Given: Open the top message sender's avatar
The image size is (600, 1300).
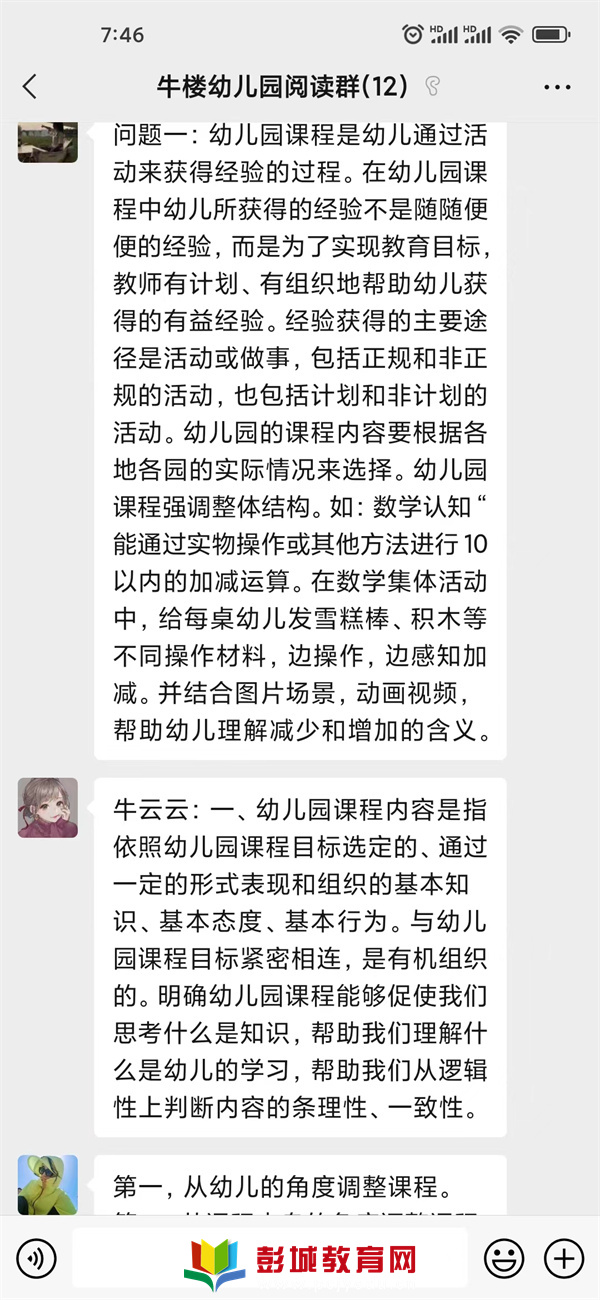Looking at the screenshot, I should tap(47, 142).
